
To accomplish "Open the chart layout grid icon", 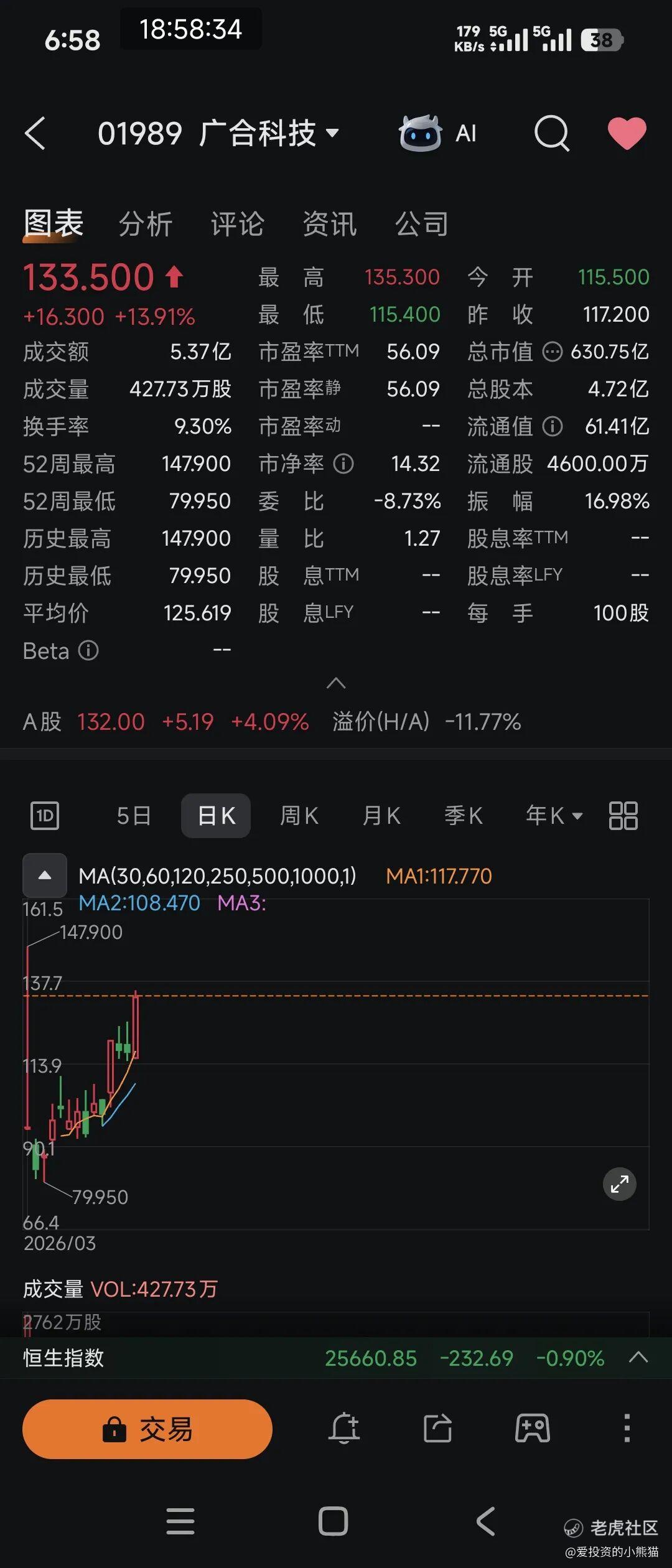I will 623,815.
